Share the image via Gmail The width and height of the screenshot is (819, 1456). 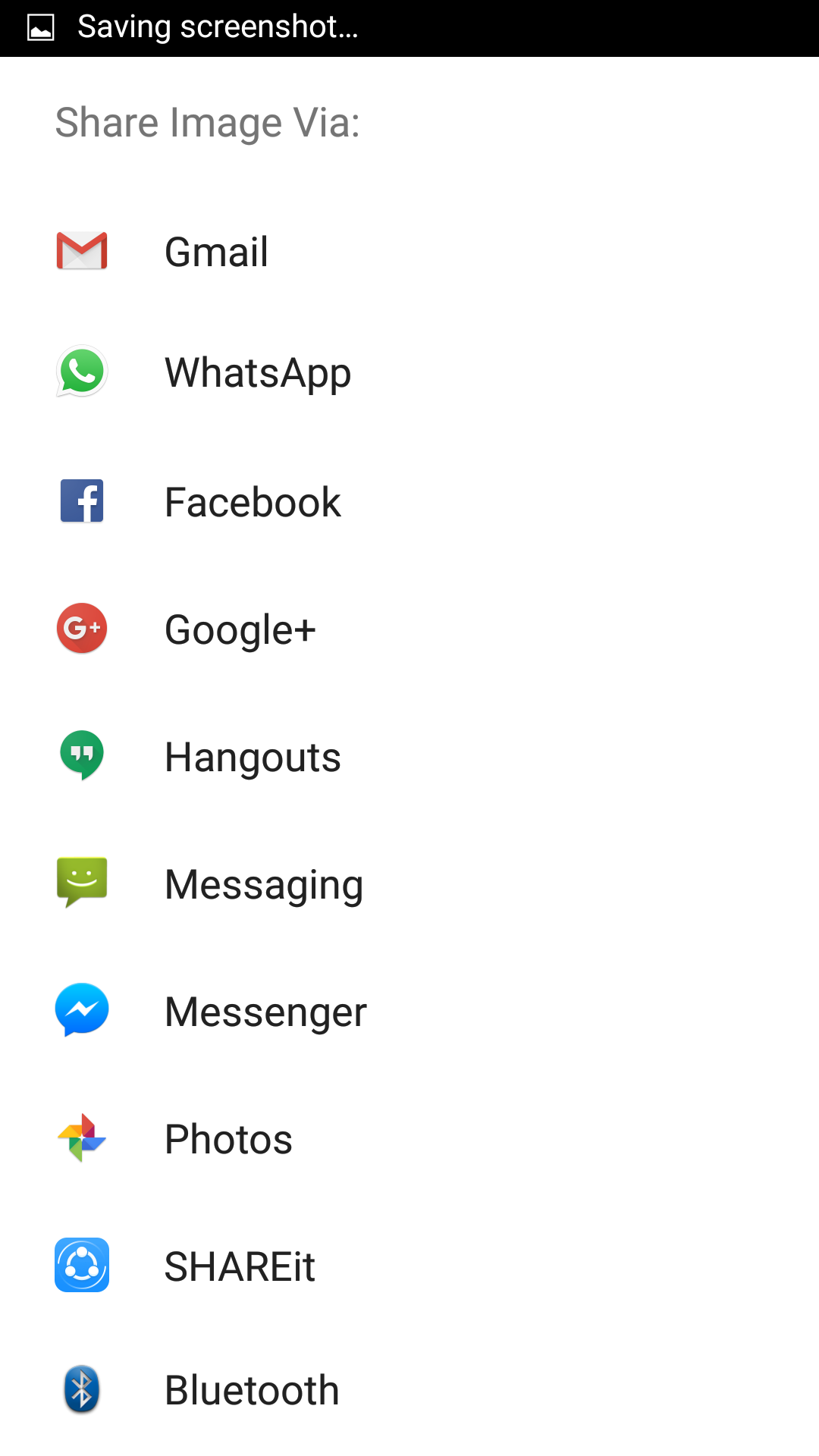(x=216, y=252)
